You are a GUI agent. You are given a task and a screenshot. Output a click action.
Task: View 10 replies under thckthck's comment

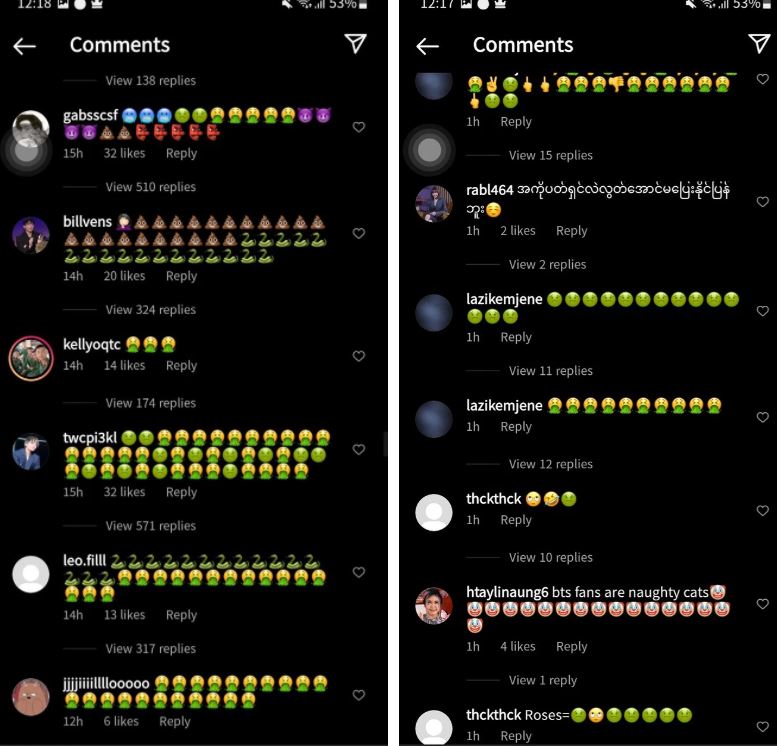coord(550,558)
